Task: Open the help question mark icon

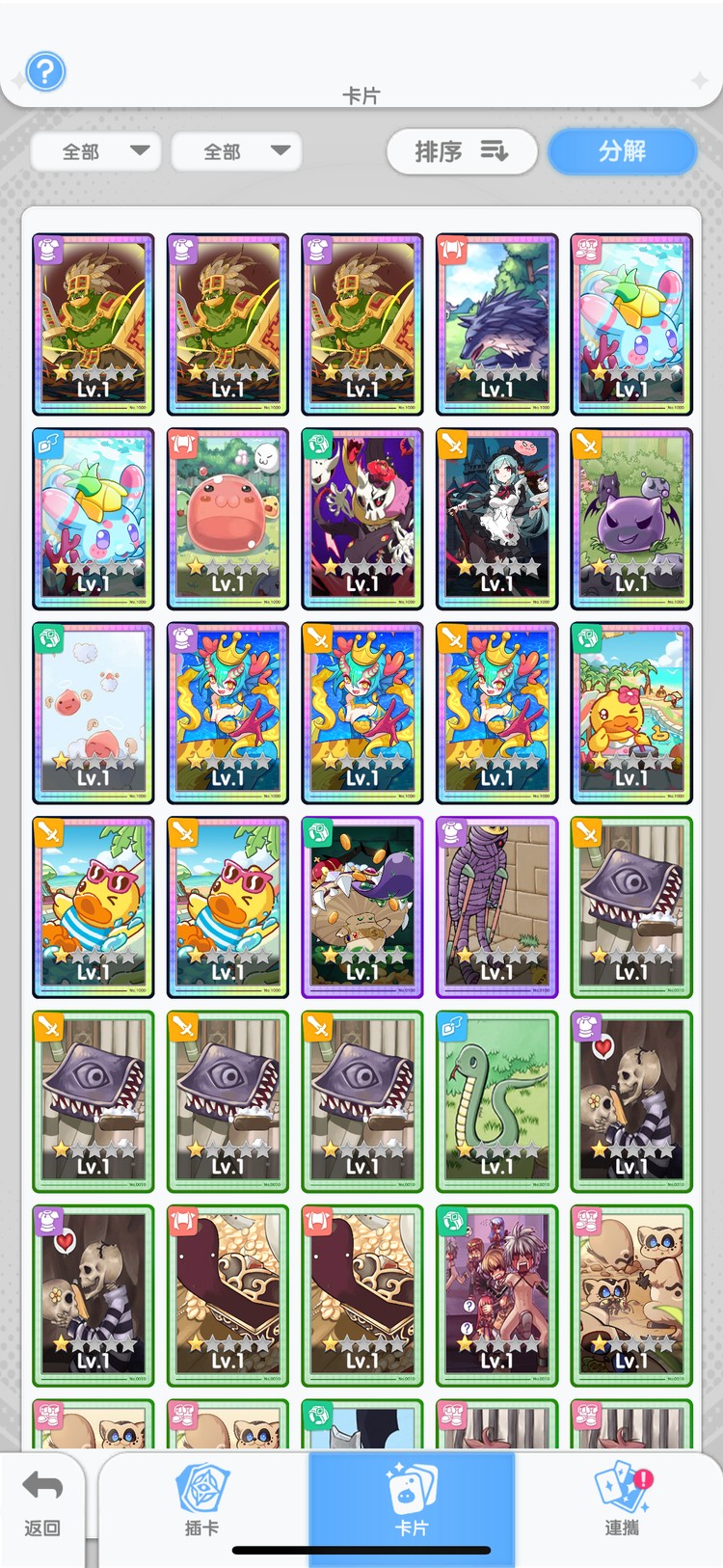Action: 45,71
